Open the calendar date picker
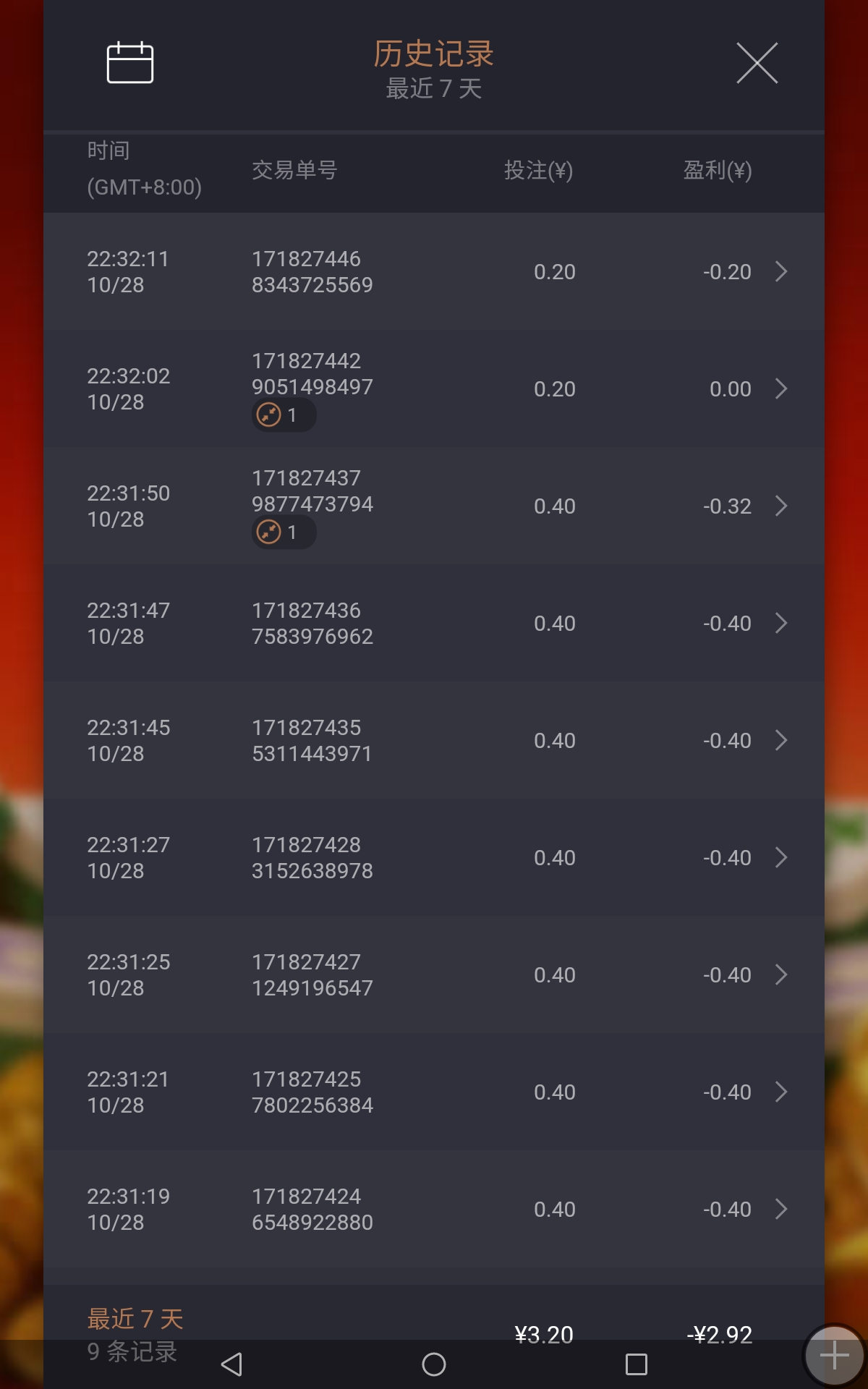Image resolution: width=868 pixels, height=1389 pixels. tap(130, 63)
